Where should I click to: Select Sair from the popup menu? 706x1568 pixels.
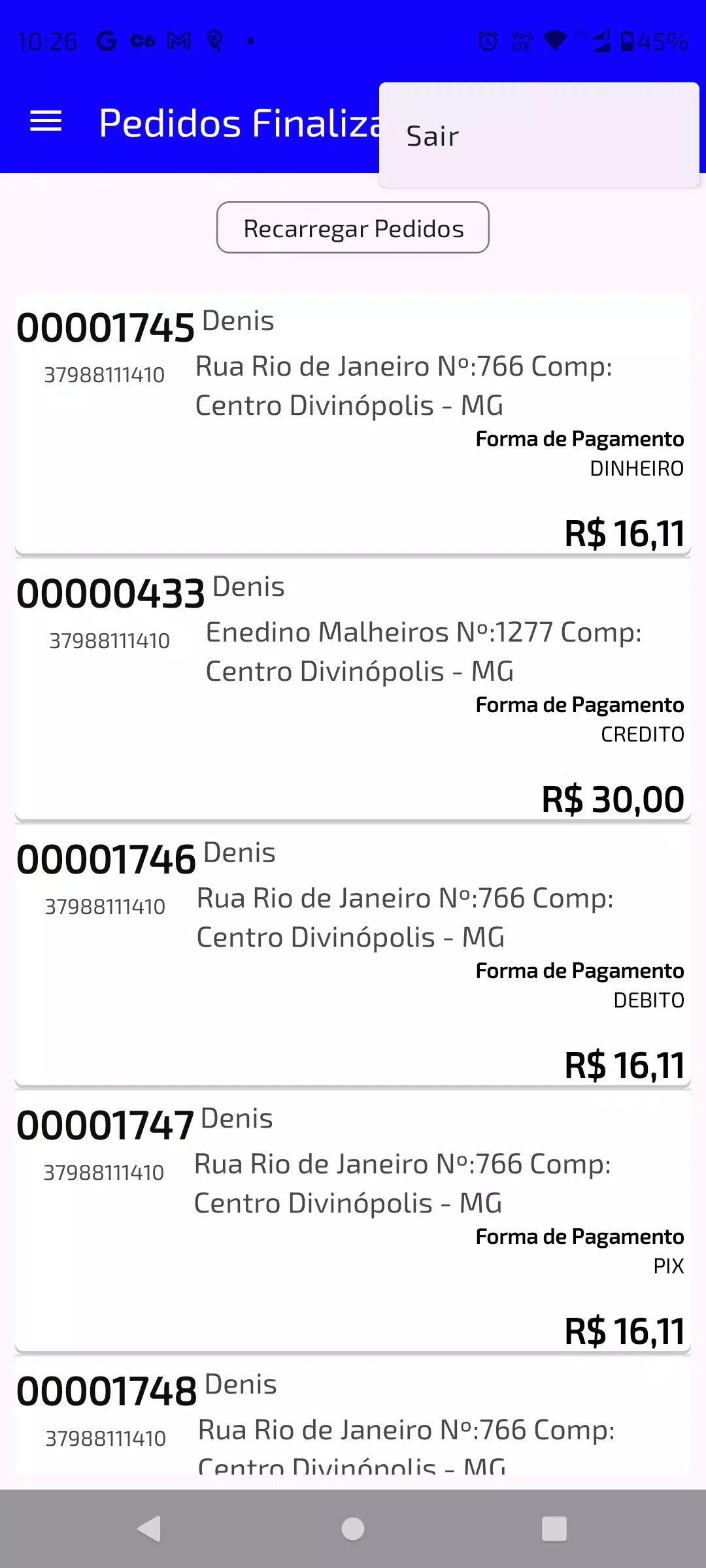click(x=539, y=135)
